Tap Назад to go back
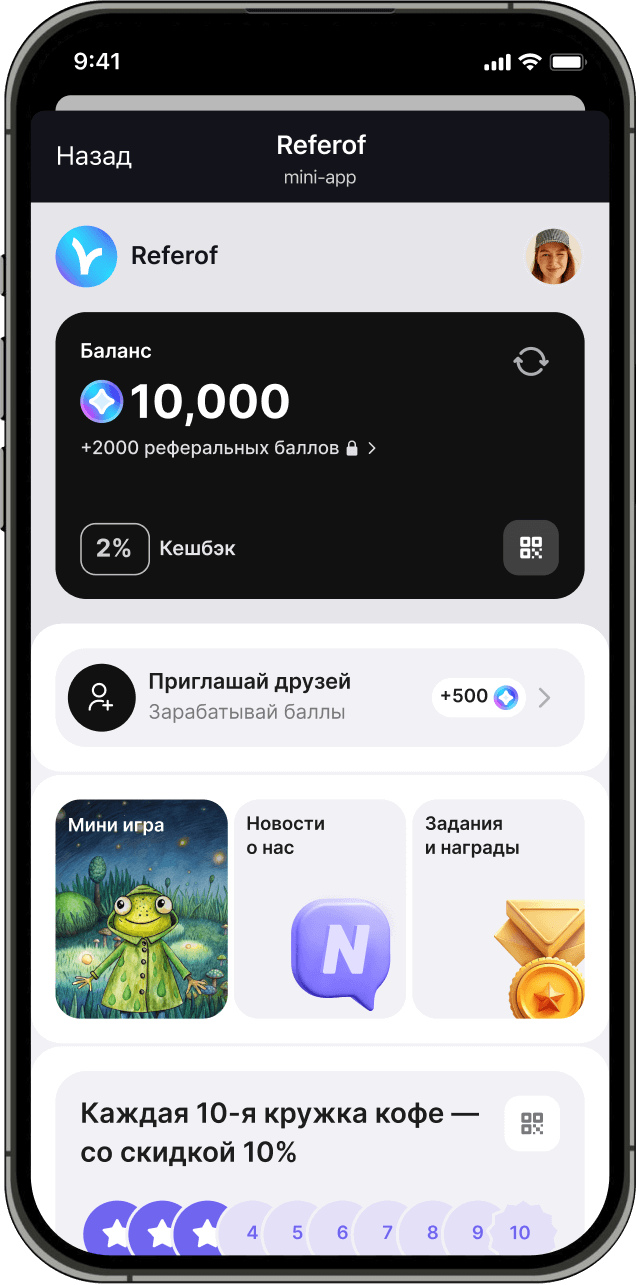The height and width of the screenshot is (1285, 636). [x=94, y=156]
